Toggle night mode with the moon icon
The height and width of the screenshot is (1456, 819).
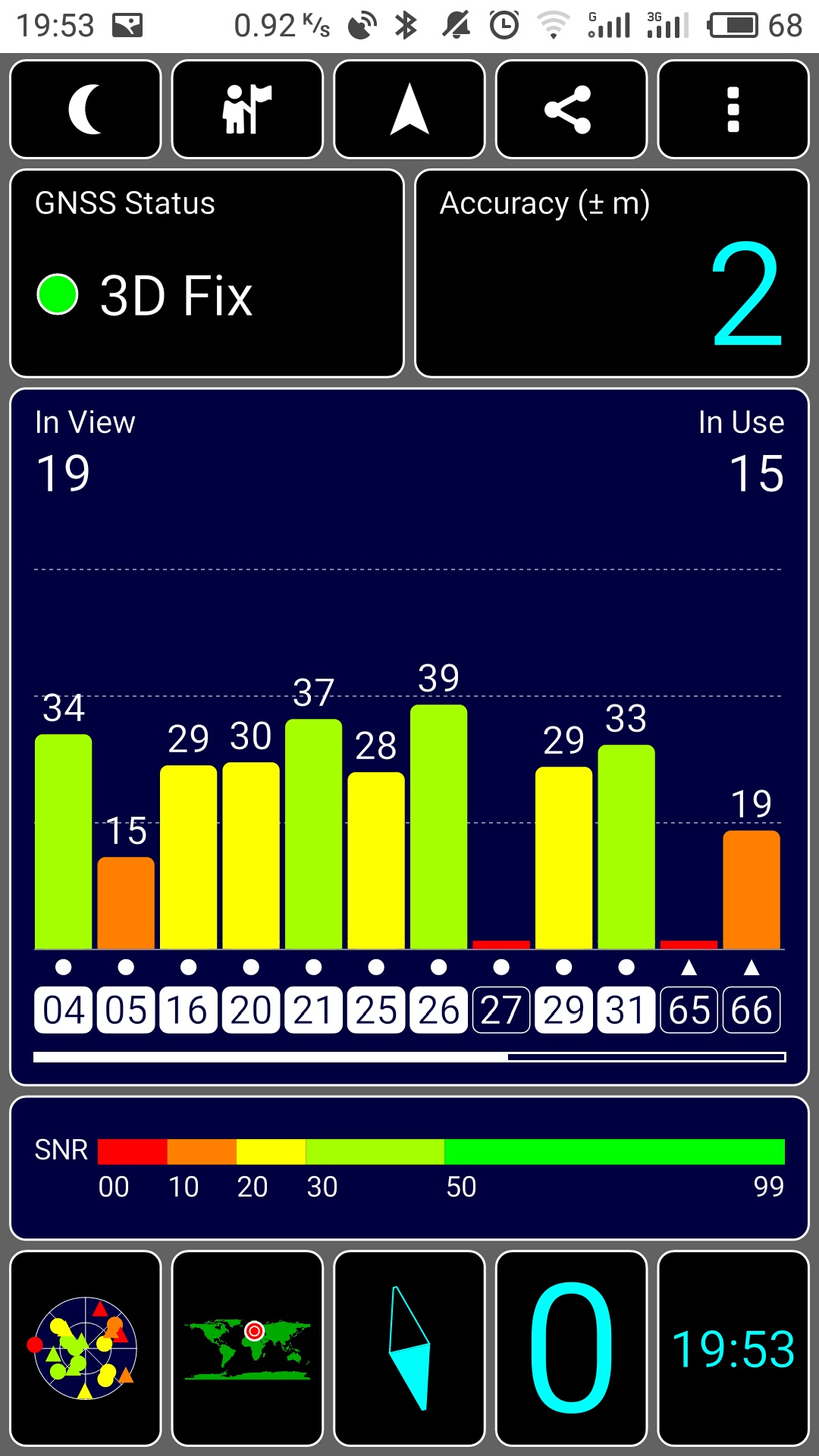[86, 109]
